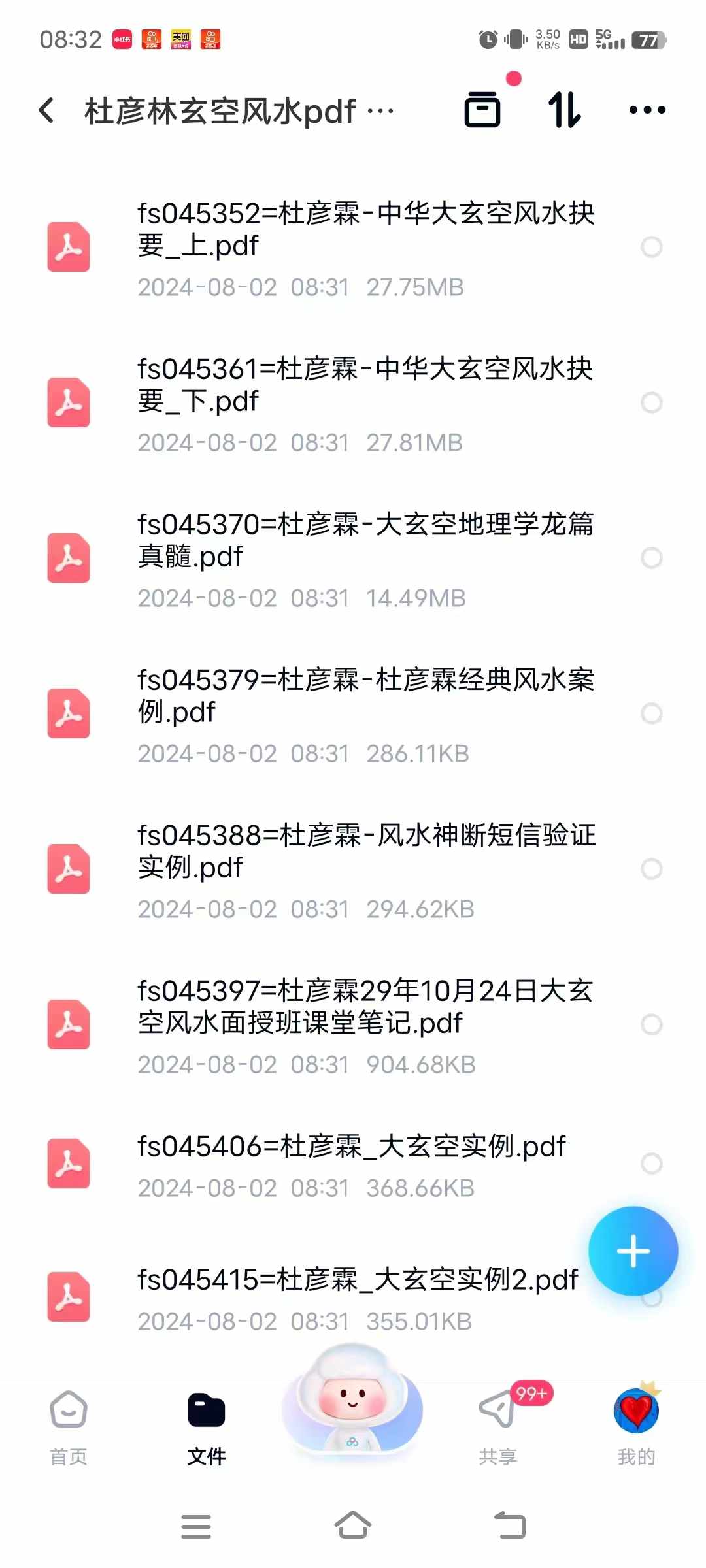The width and height of the screenshot is (706, 1568).
Task: Tap the blue plus floating button
Action: (633, 1251)
